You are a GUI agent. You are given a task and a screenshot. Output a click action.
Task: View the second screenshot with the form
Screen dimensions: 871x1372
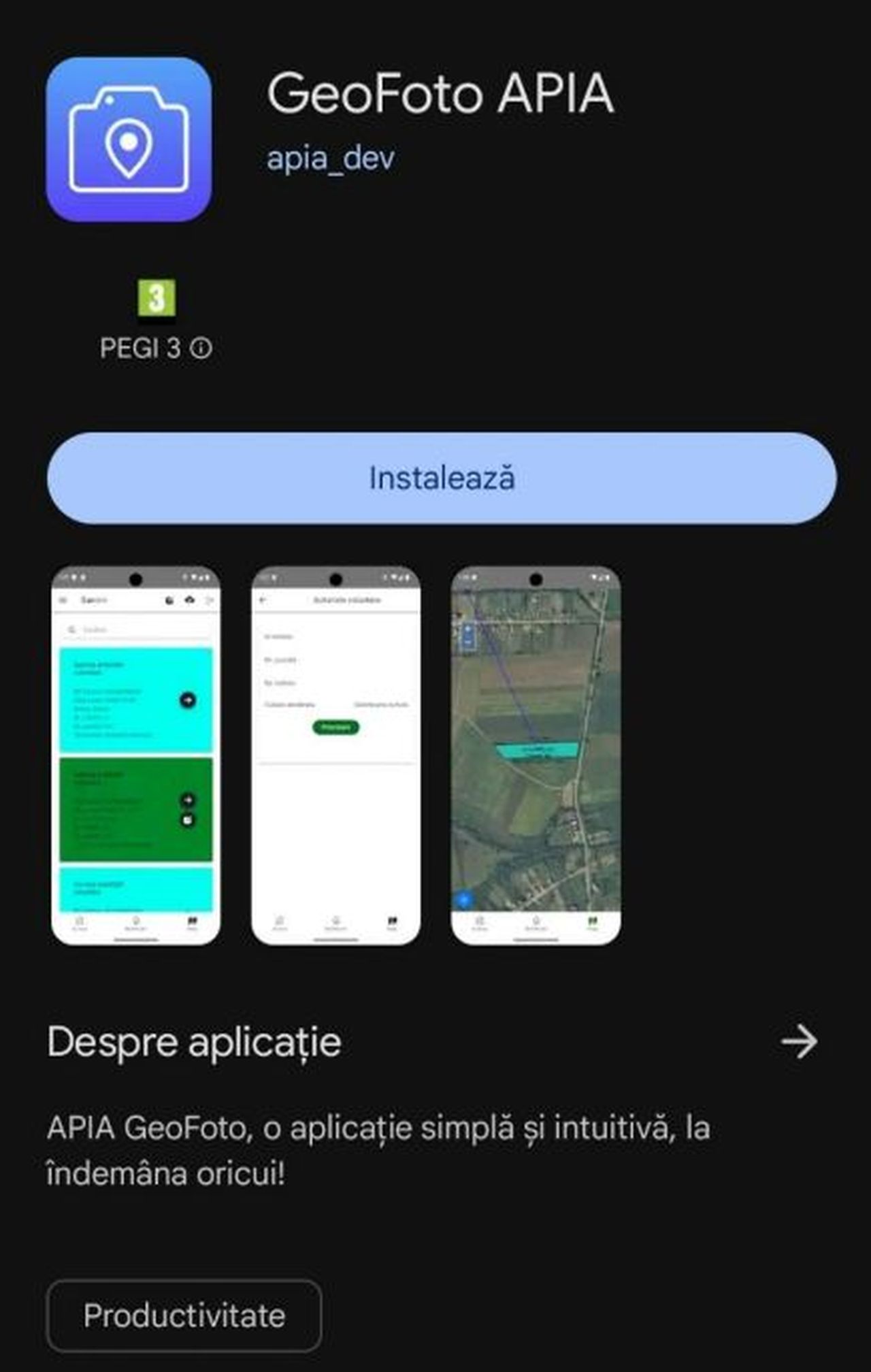pyautogui.click(x=335, y=755)
